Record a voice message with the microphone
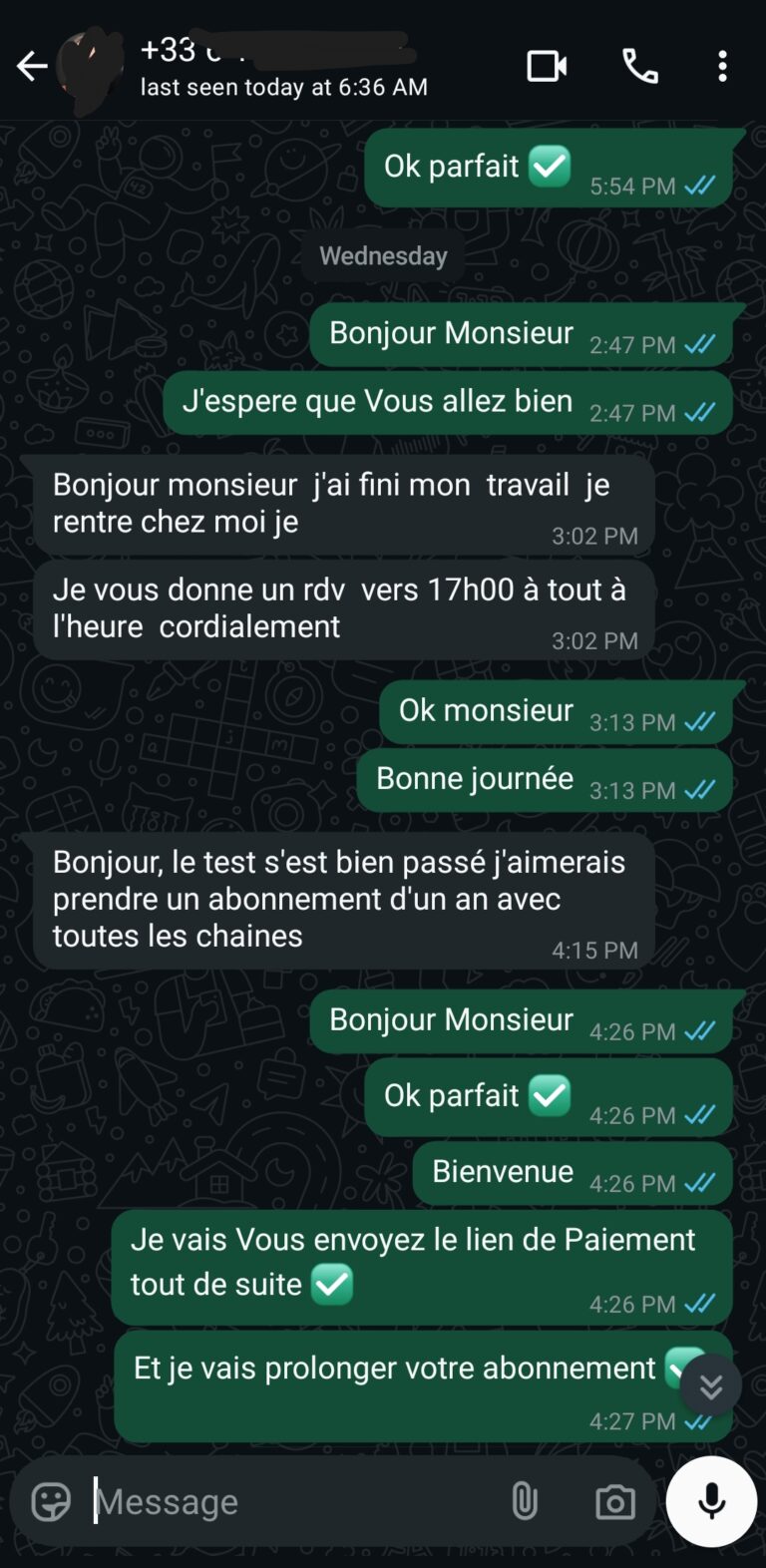The width and height of the screenshot is (766, 1568). click(709, 1500)
